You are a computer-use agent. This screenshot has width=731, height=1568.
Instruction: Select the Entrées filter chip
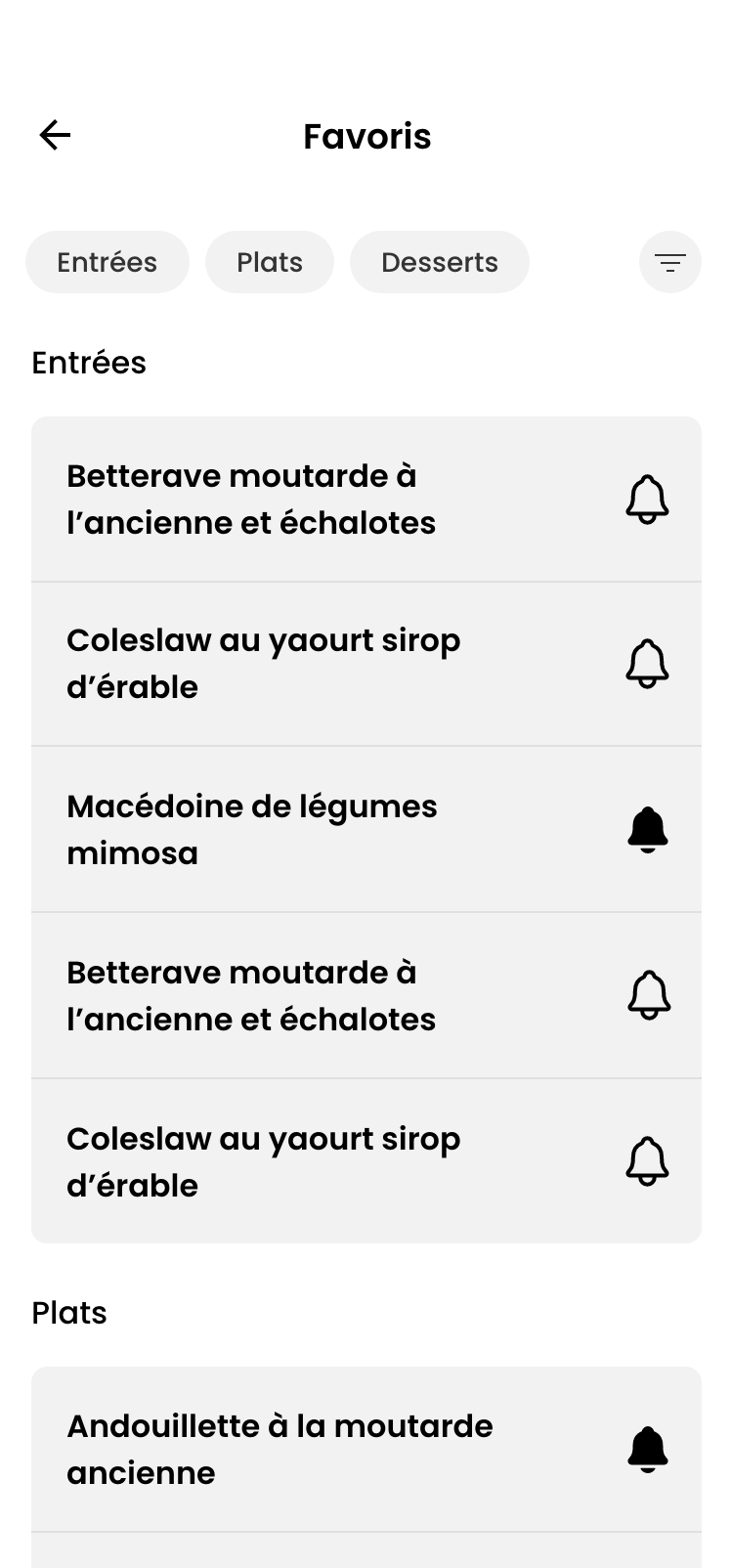(107, 262)
